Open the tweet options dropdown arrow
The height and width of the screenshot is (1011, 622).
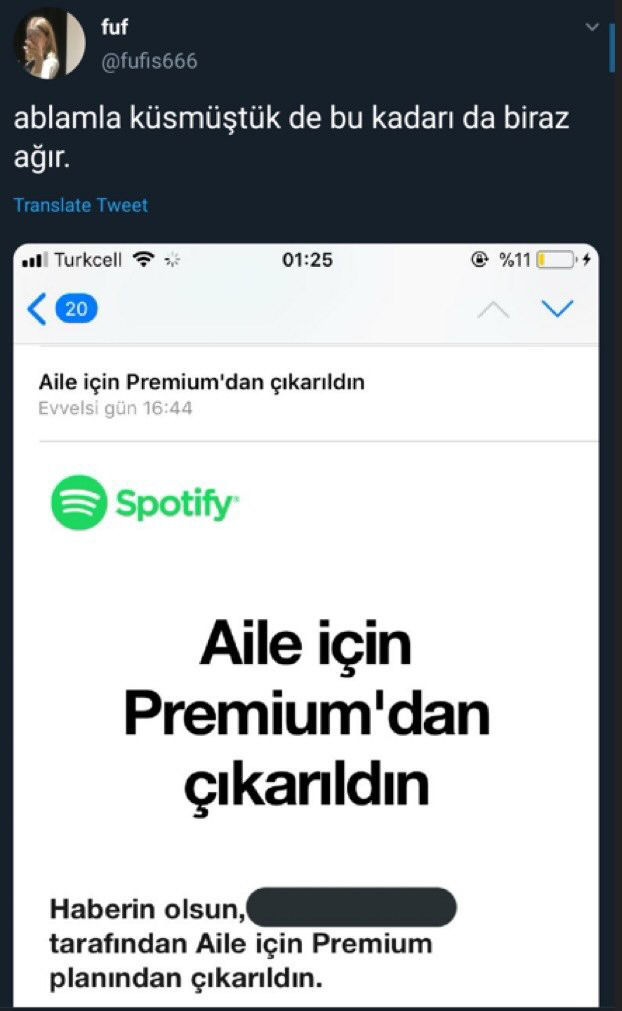coord(592,27)
